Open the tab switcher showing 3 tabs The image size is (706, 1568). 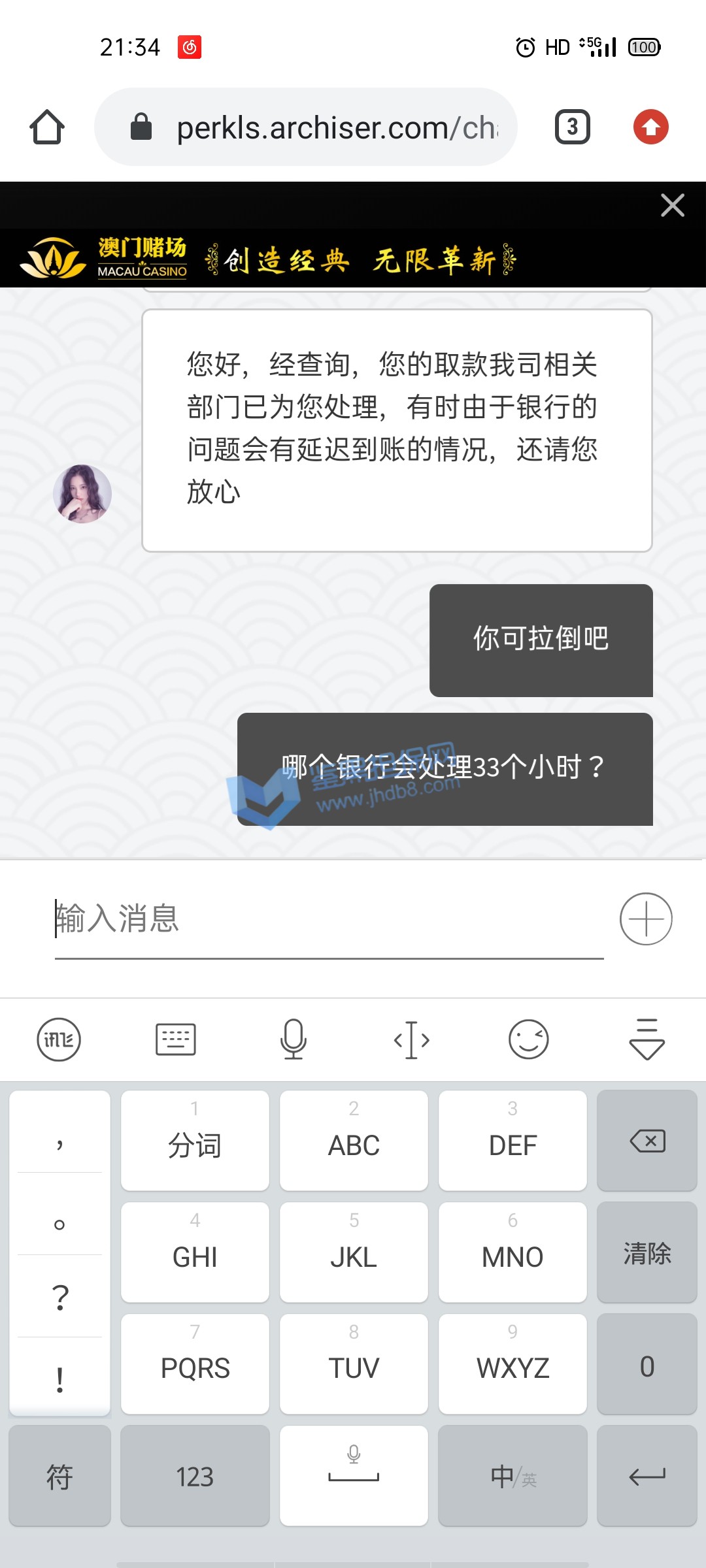click(x=572, y=127)
